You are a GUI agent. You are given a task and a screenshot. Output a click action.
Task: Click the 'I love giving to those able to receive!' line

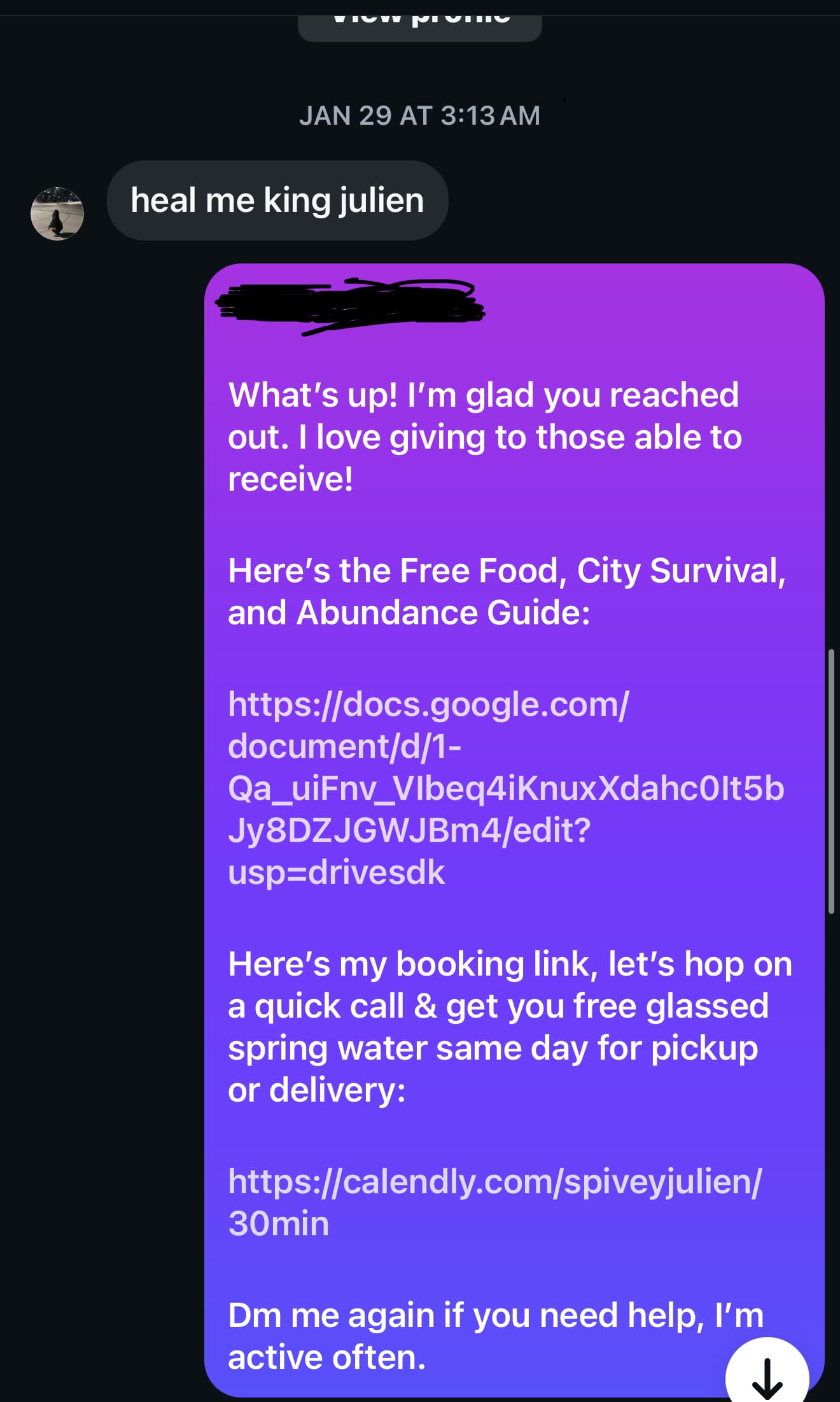tap(484, 436)
